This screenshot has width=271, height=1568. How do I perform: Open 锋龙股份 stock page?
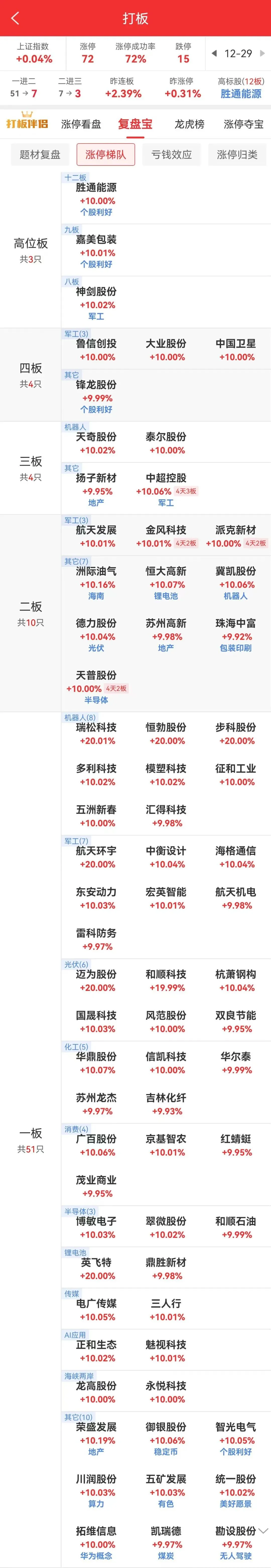coord(96,385)
